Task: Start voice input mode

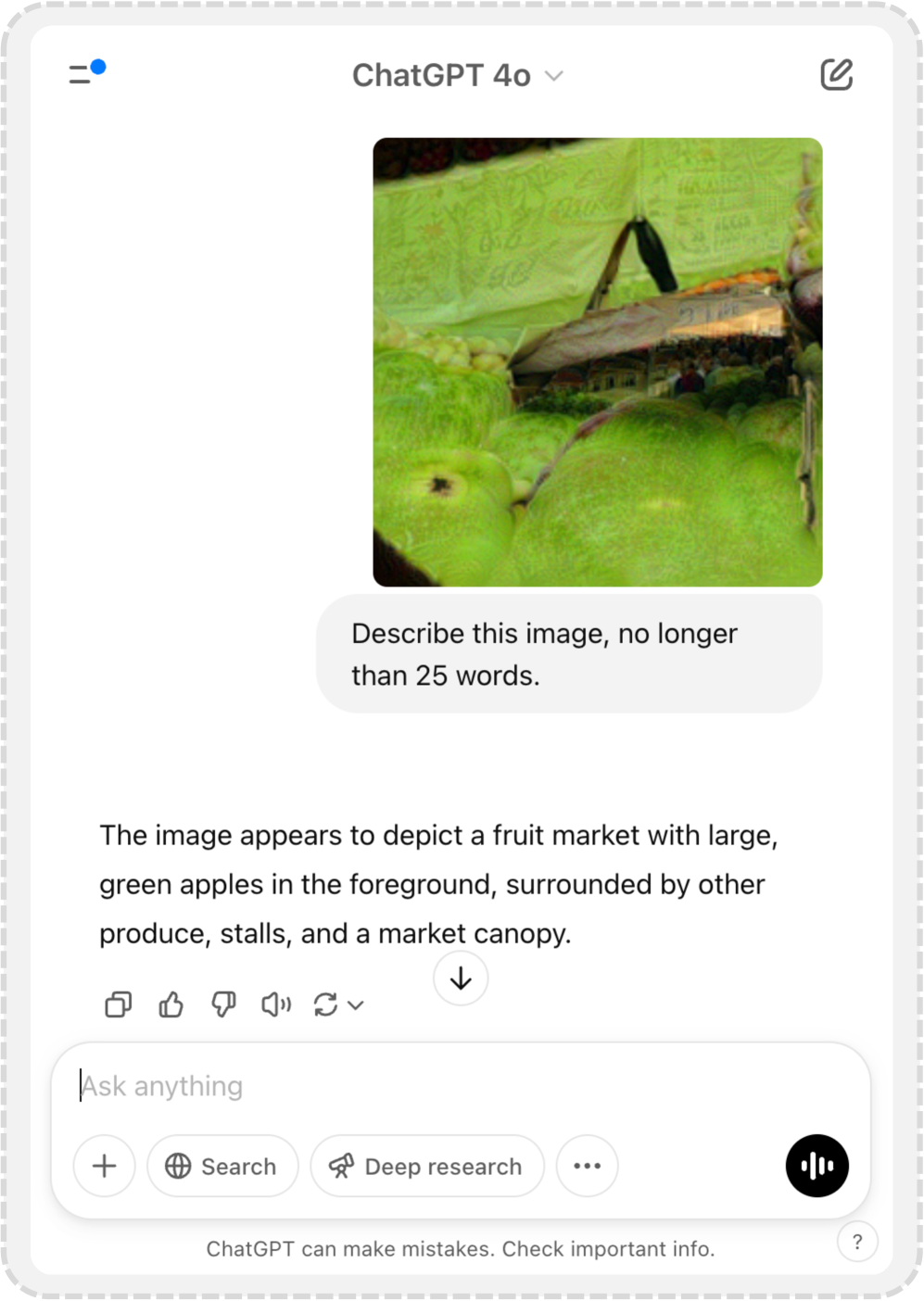Action: click(816, 1166)
